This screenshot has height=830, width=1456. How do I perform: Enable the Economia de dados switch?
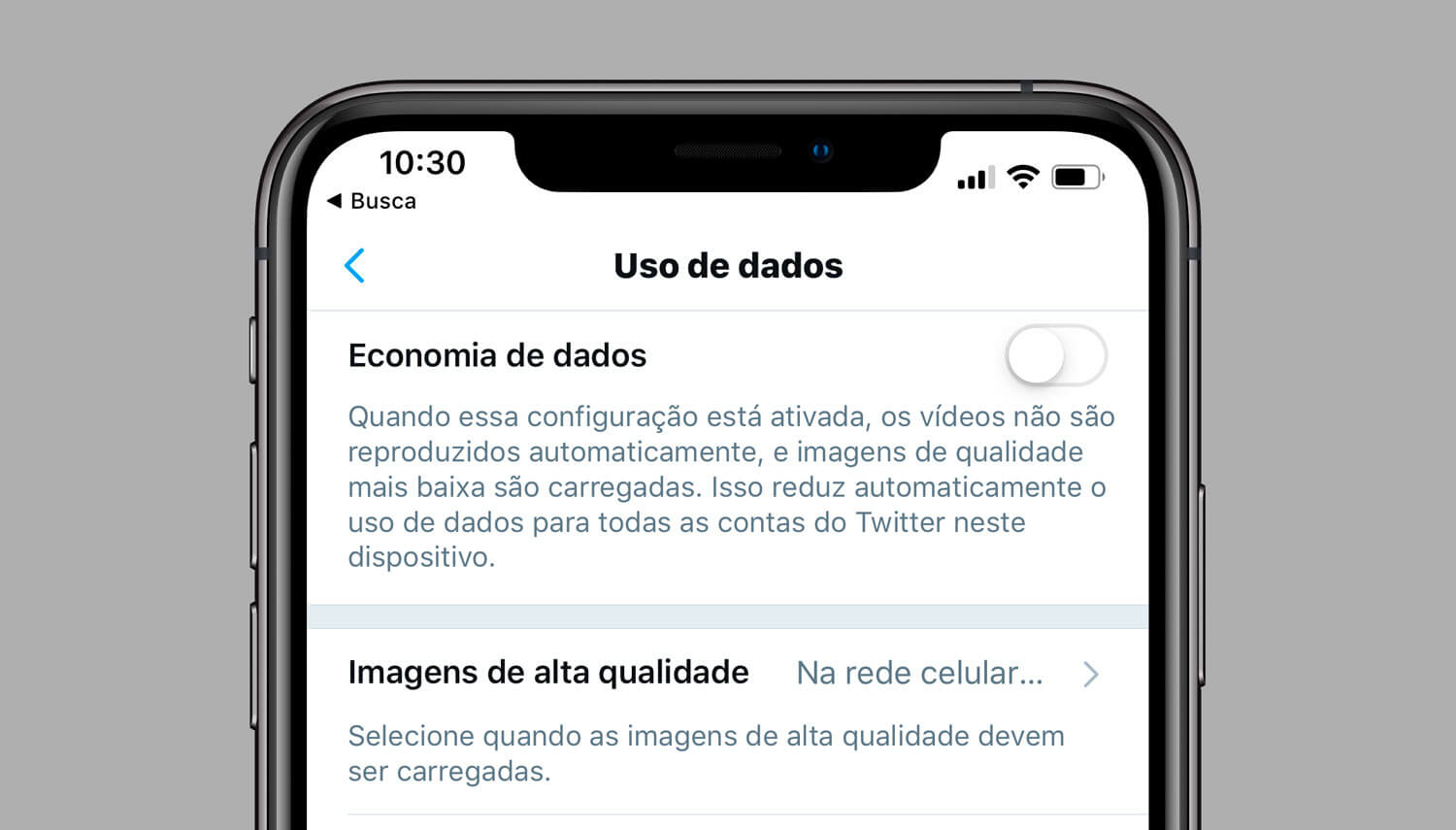coord(1056,355)
